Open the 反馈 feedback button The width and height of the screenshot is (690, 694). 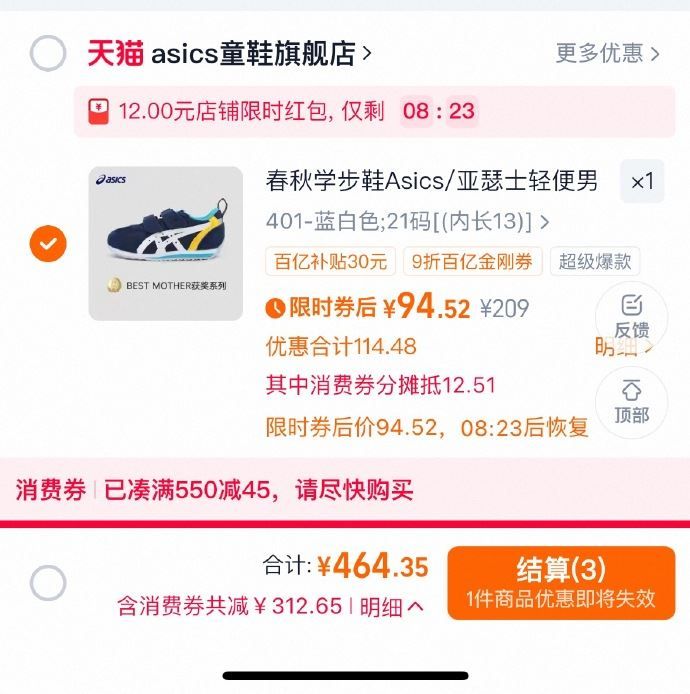pos(631,316)
